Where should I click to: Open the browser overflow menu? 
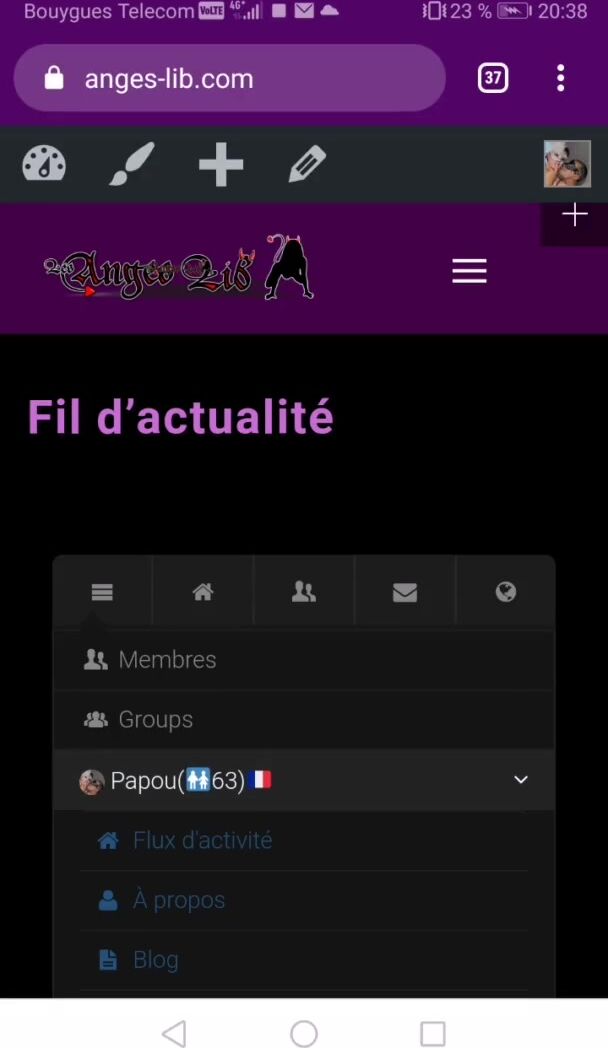pos(561,78)
